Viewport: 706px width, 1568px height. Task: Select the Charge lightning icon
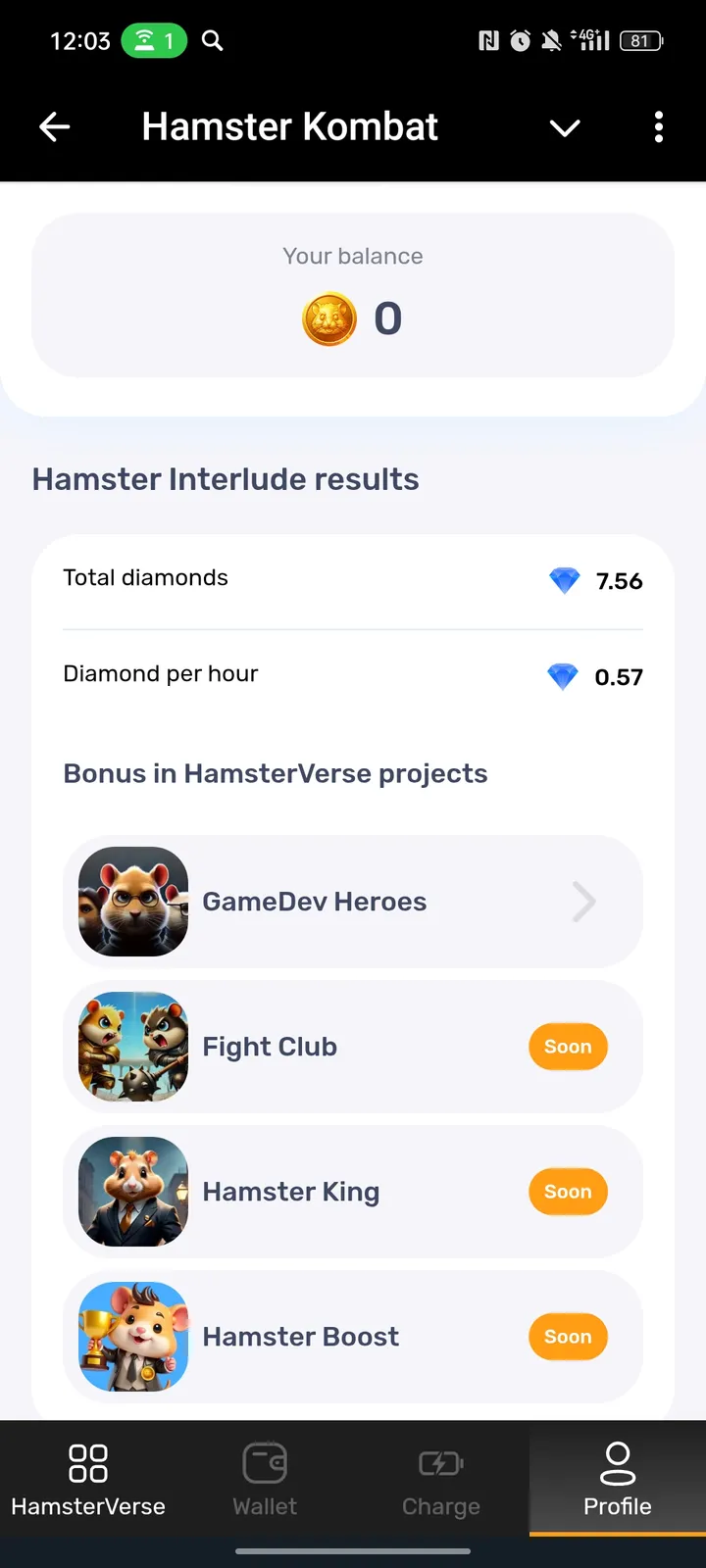(x=440, y=1463)
